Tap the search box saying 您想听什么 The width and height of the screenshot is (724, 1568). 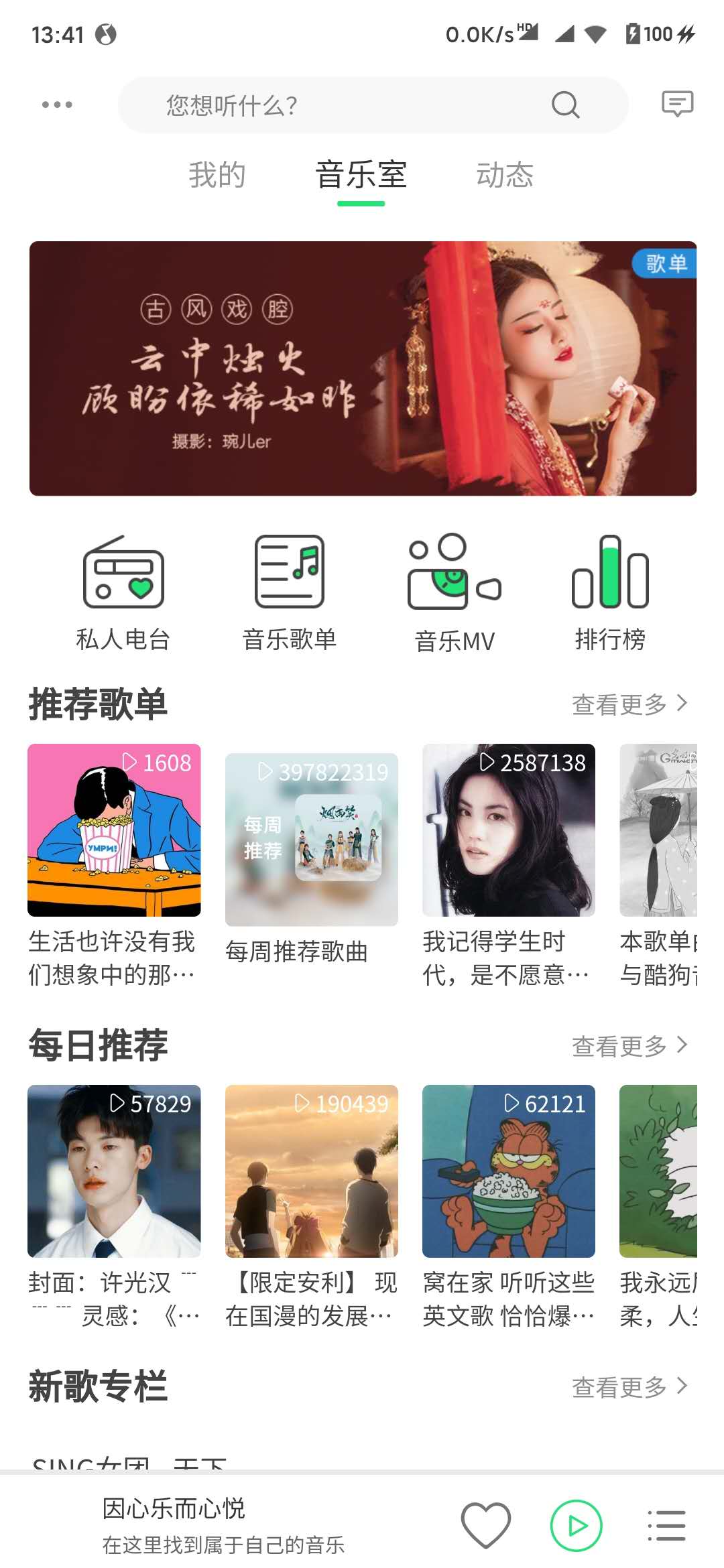pyautogui.click(x=335, y=105)
